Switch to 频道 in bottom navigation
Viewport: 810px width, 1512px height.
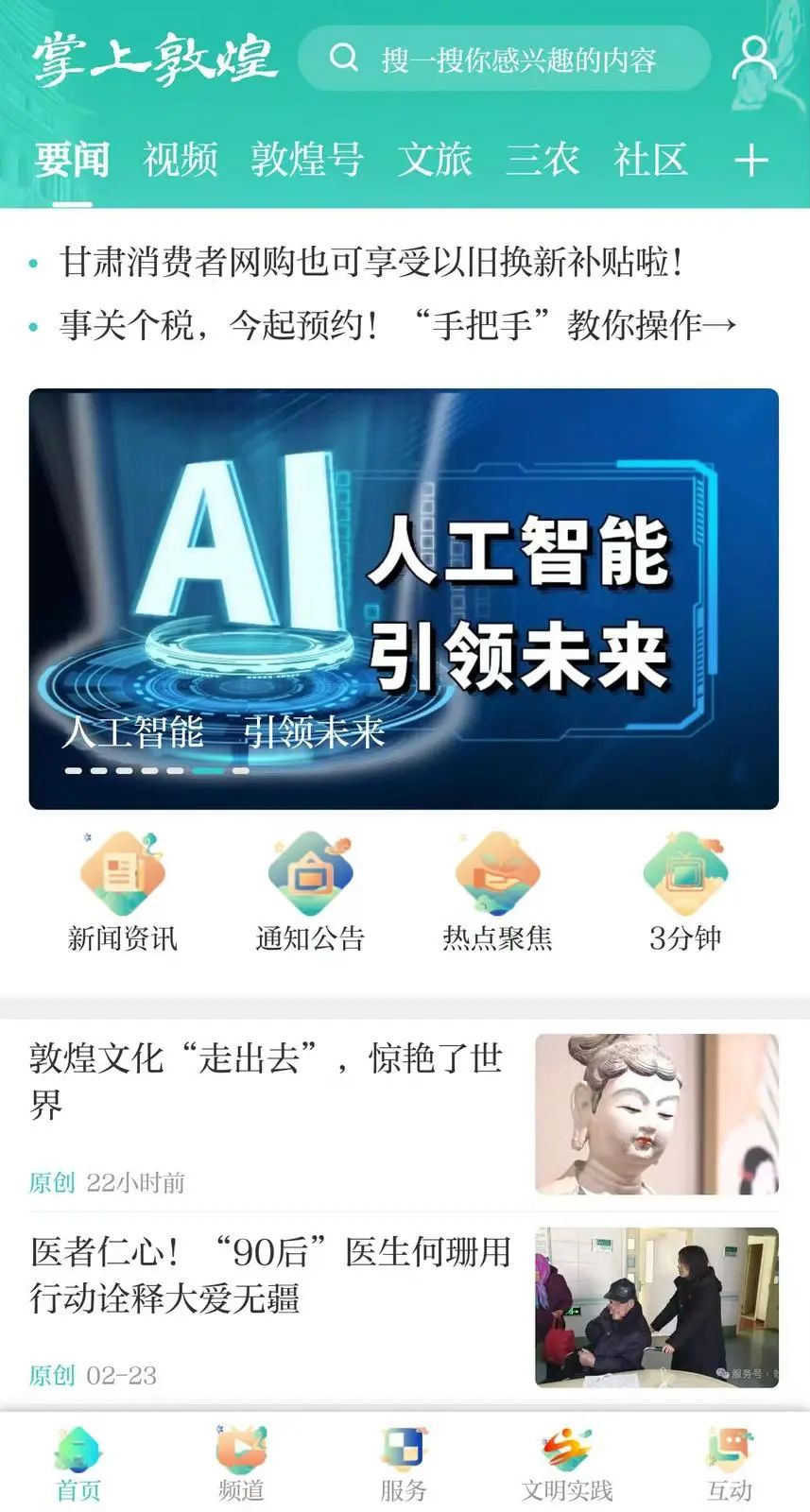[x=241, y=1463]
